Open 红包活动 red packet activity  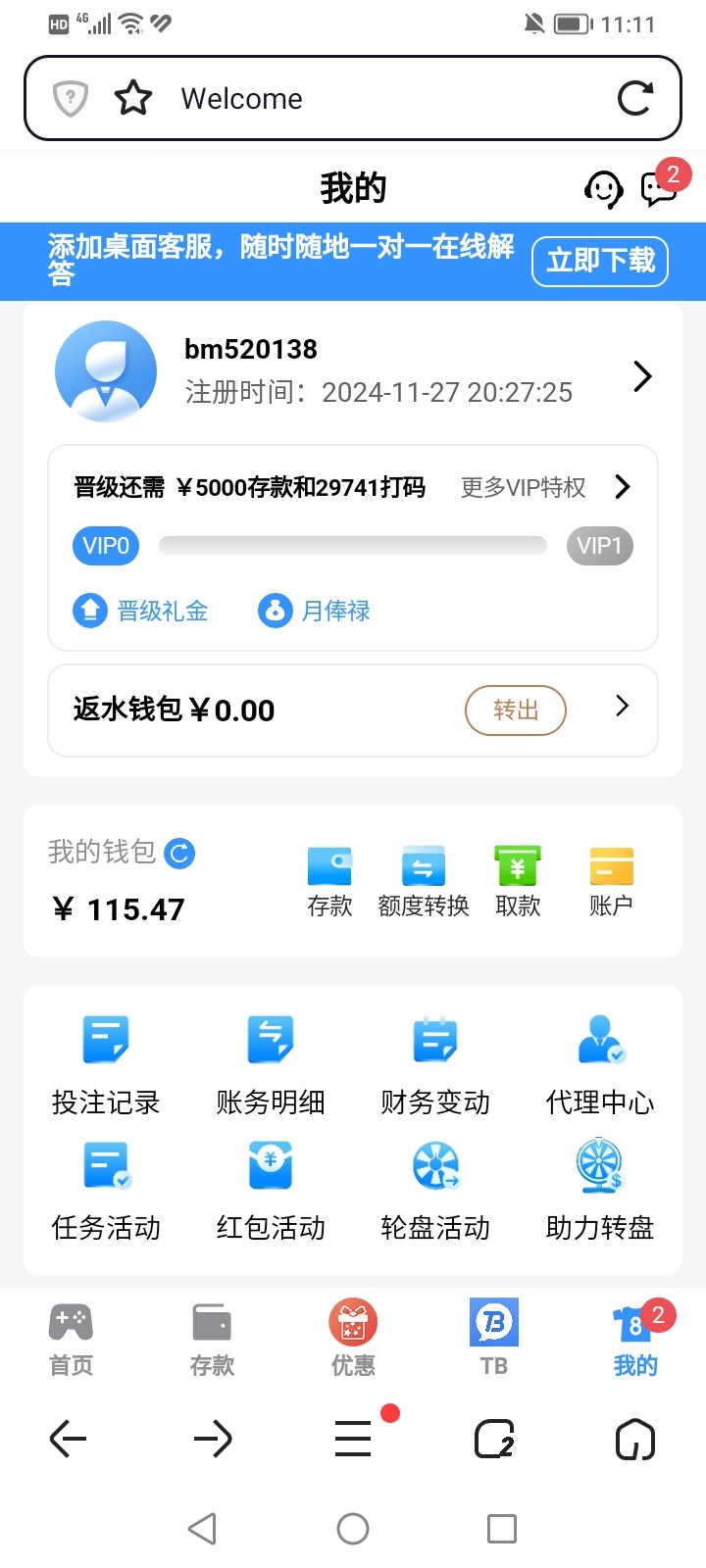coord(271,1192)
